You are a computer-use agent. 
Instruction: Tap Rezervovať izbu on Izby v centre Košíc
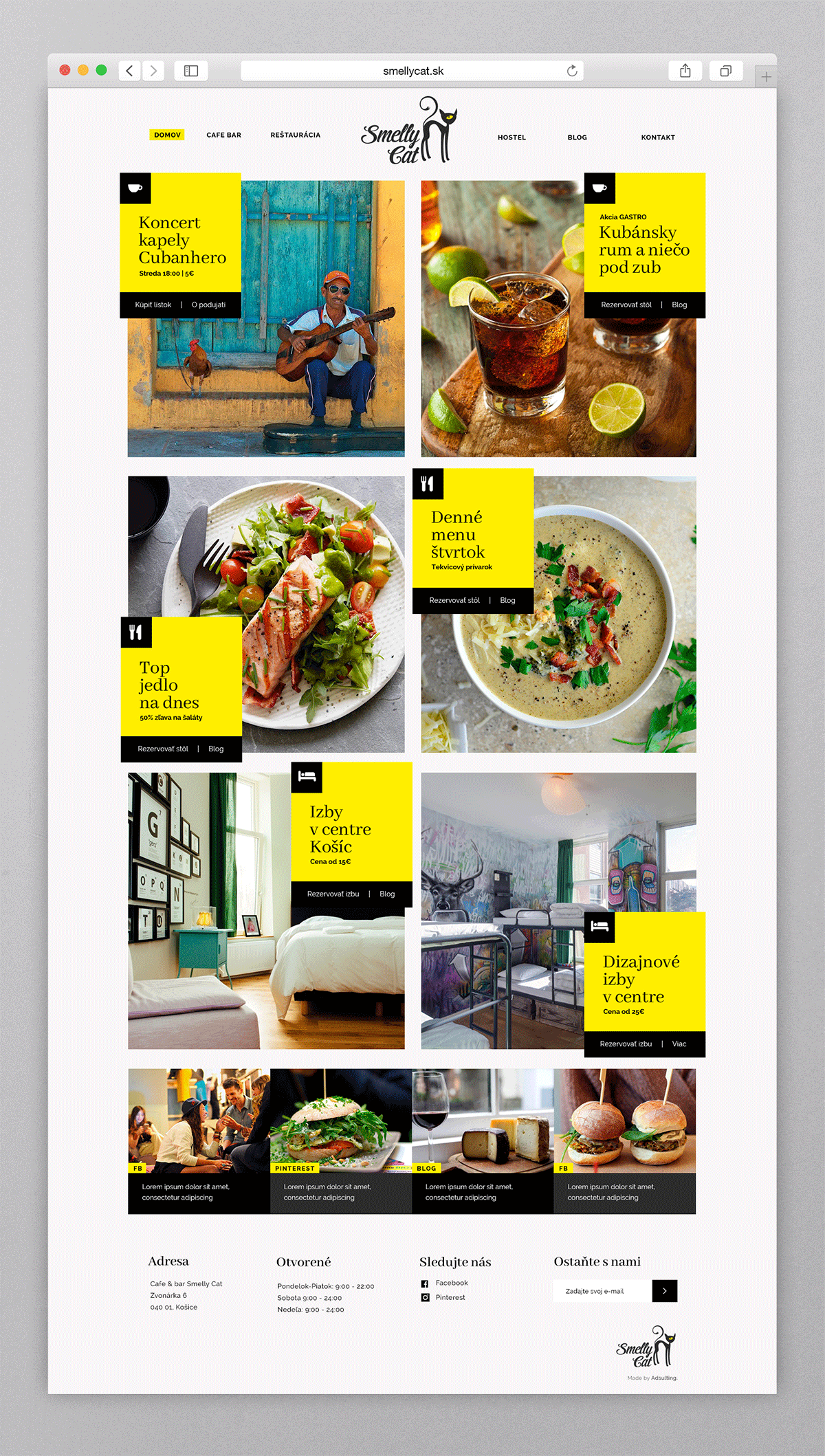pyautogui.click(x=333, y=894)
